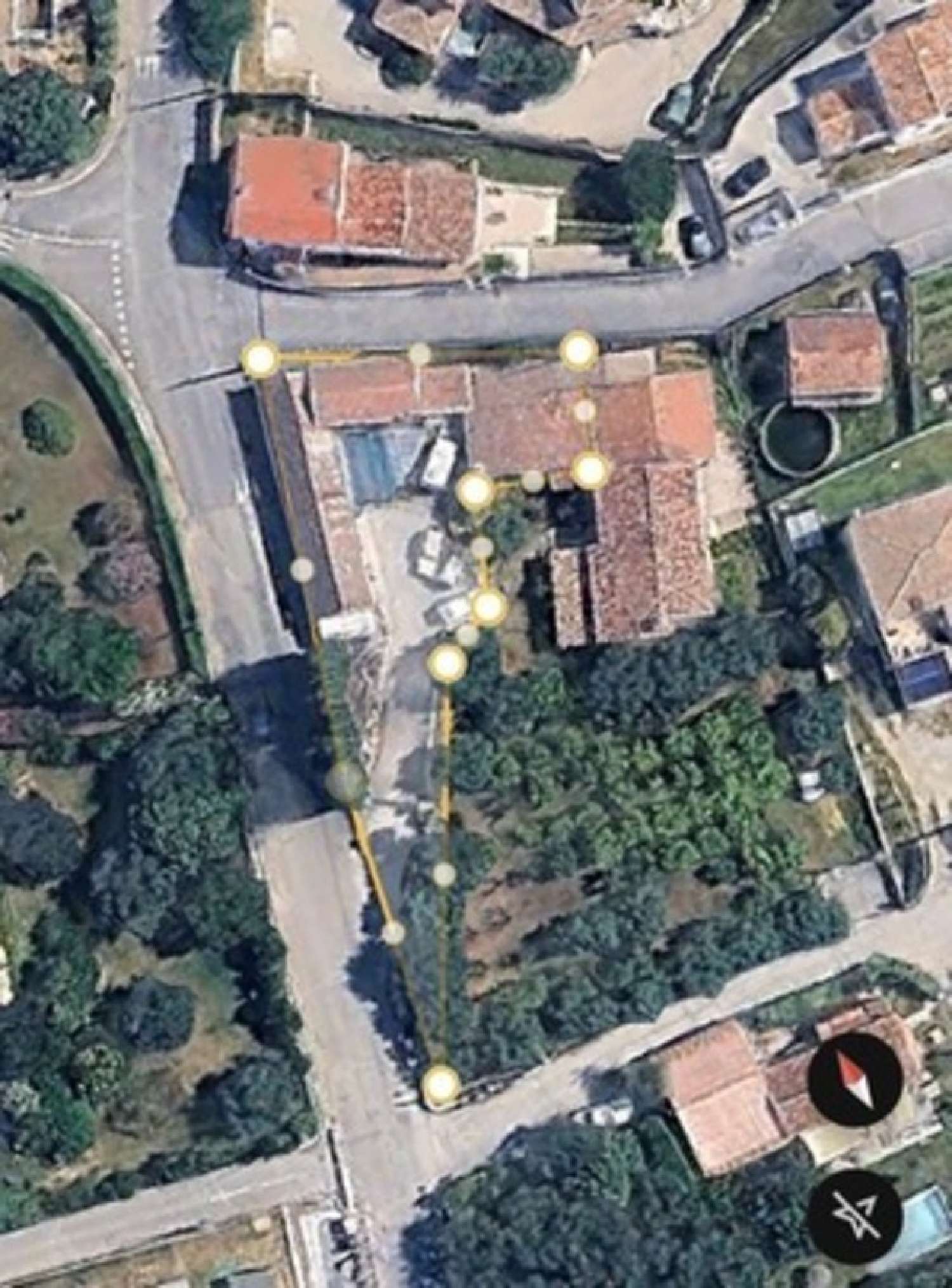952x1288 pixels.
Task: Tap the vertex marker beside the red-tiled roof
Action: click(x=590, y=470)
